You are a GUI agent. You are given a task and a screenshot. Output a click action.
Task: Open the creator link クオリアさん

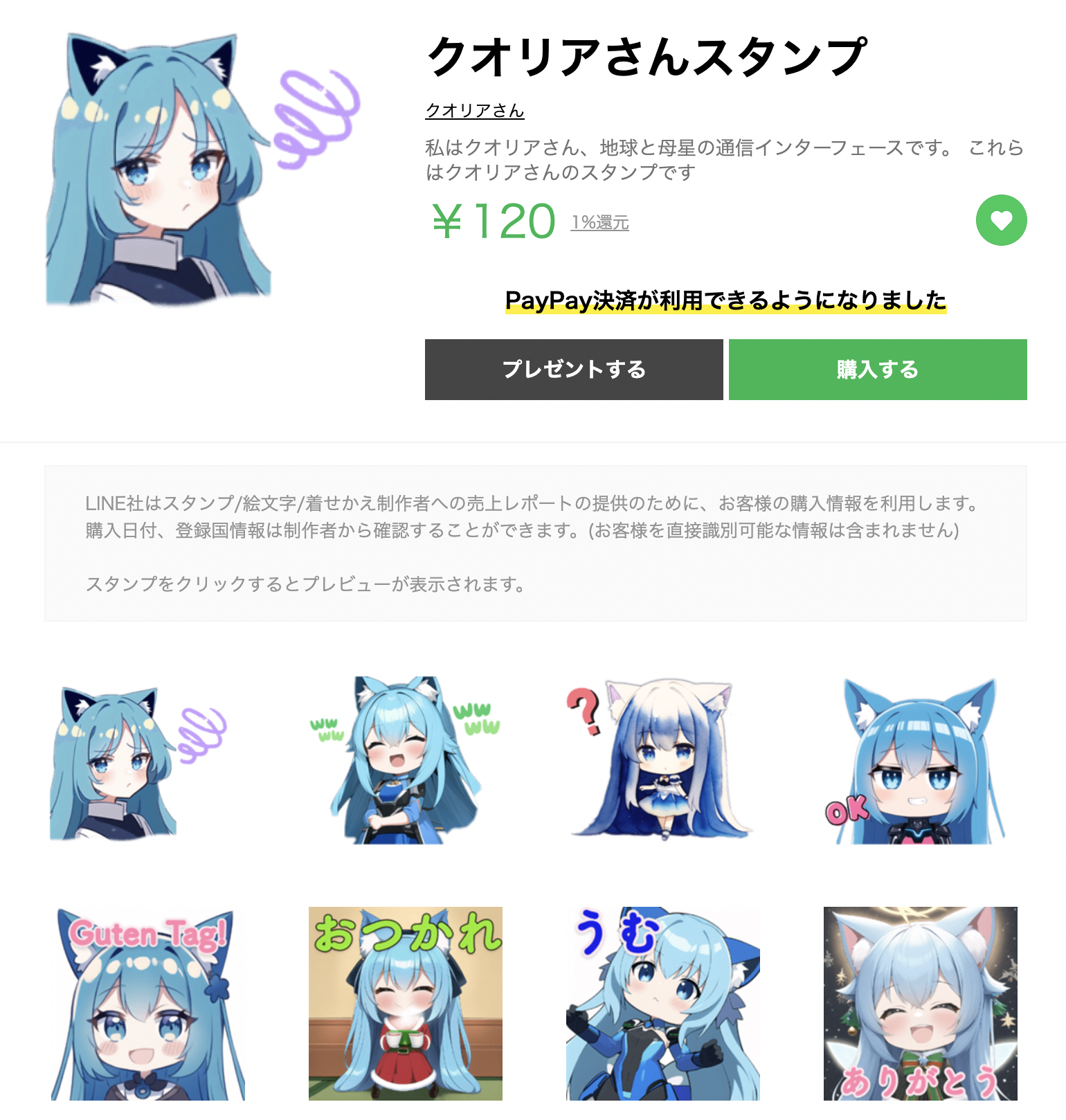[x=475, y=111]
